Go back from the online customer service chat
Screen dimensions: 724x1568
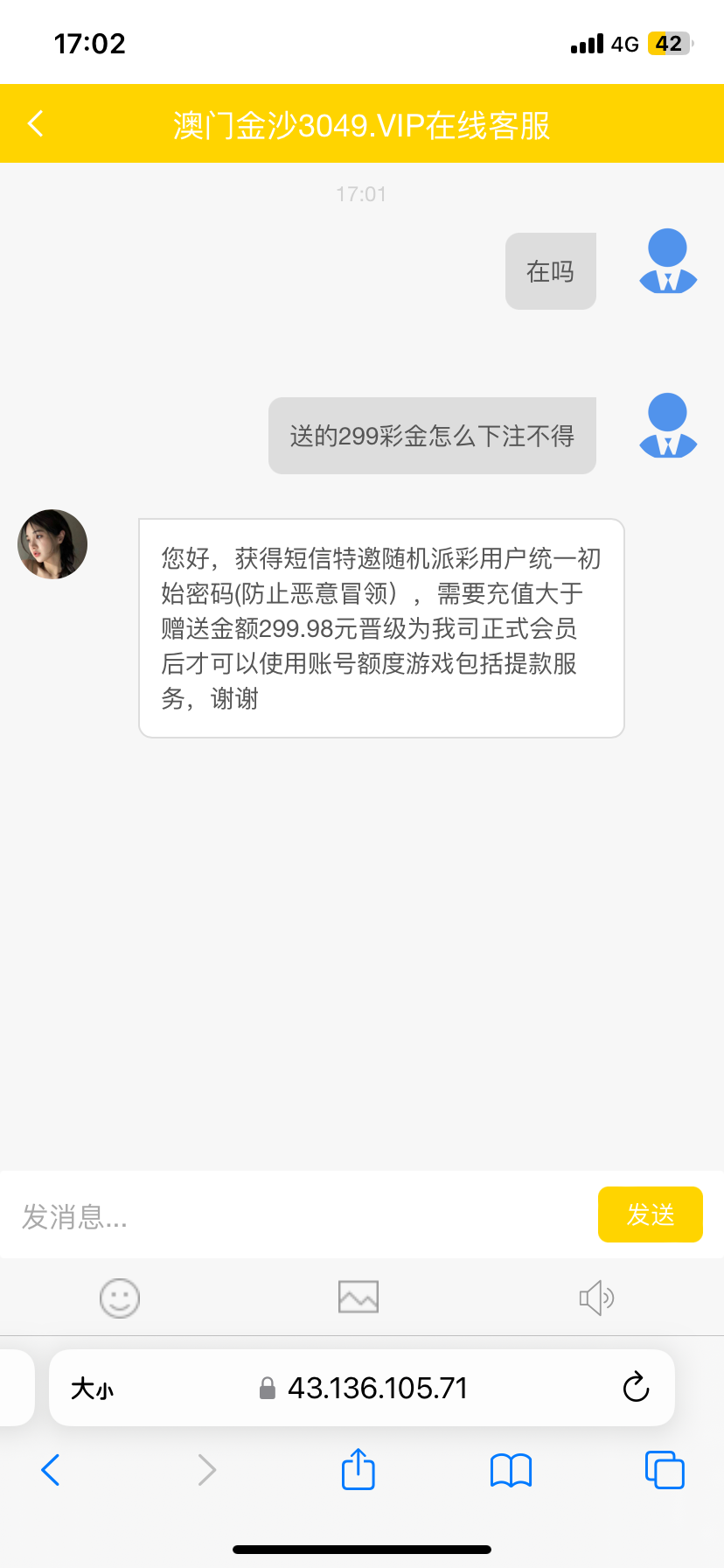[x=36, y=124]
